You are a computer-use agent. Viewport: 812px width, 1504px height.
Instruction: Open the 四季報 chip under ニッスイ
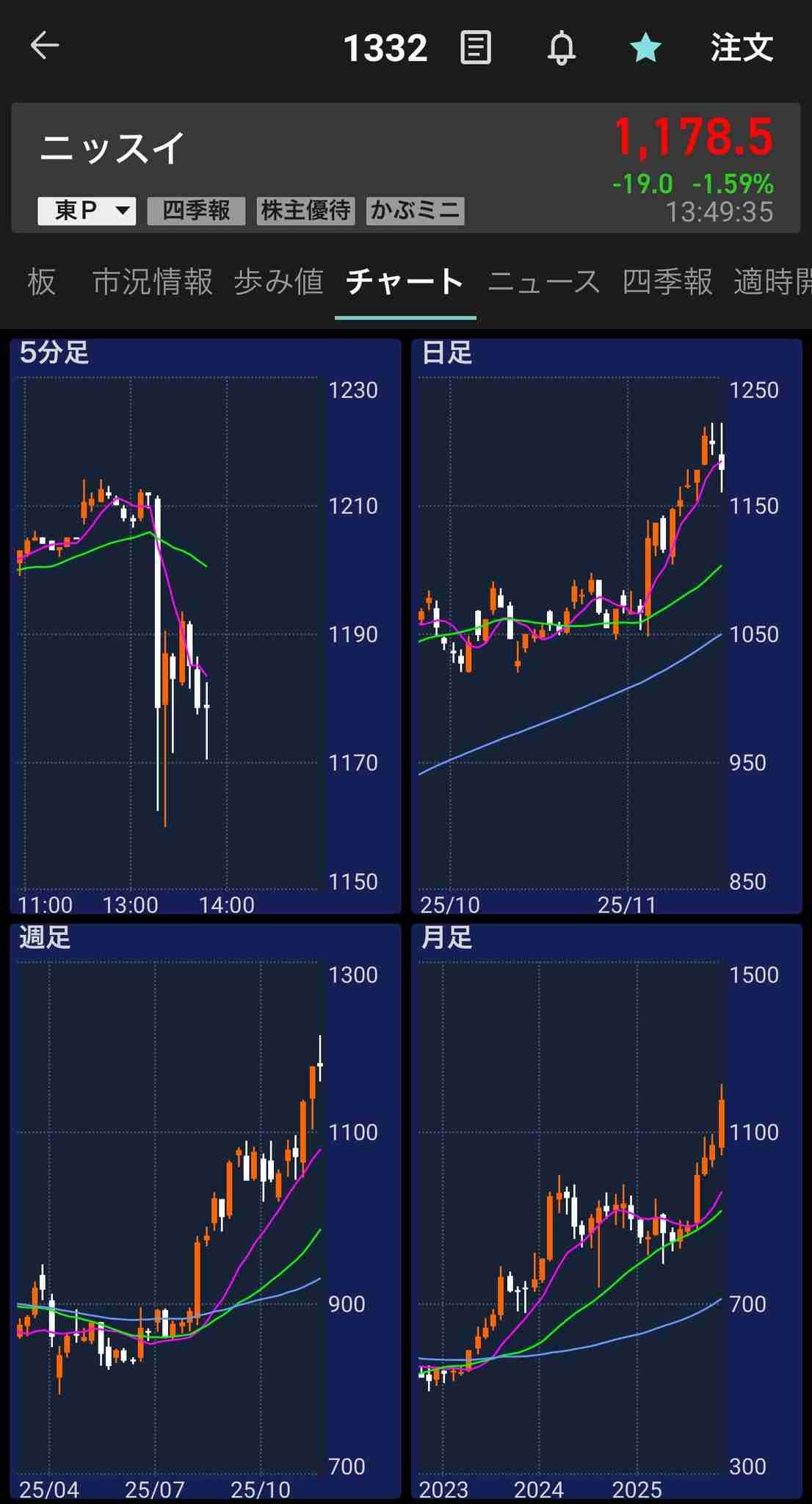click(x=196, y=211)
